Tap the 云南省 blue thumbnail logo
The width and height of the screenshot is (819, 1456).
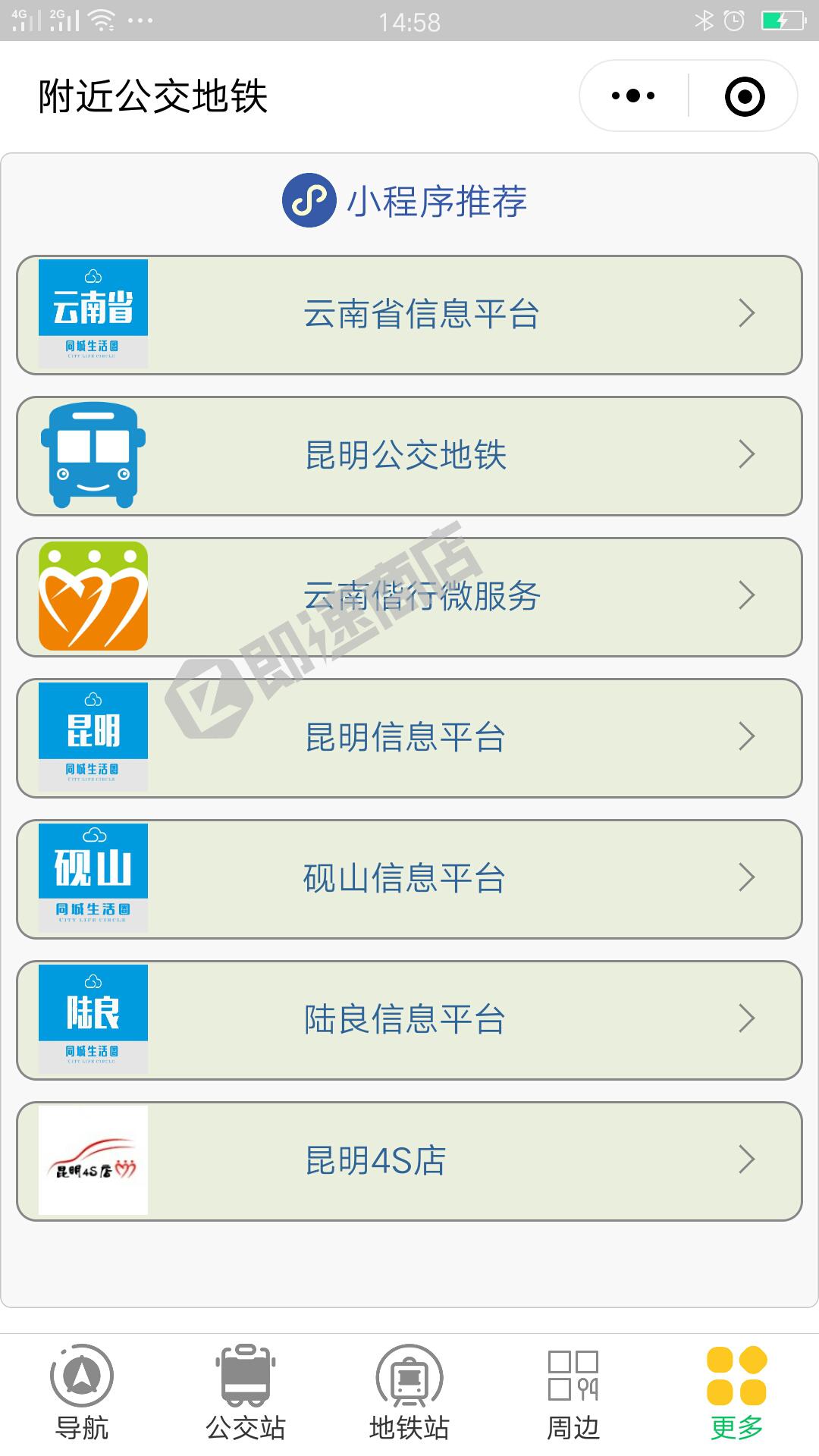[93, 314]
